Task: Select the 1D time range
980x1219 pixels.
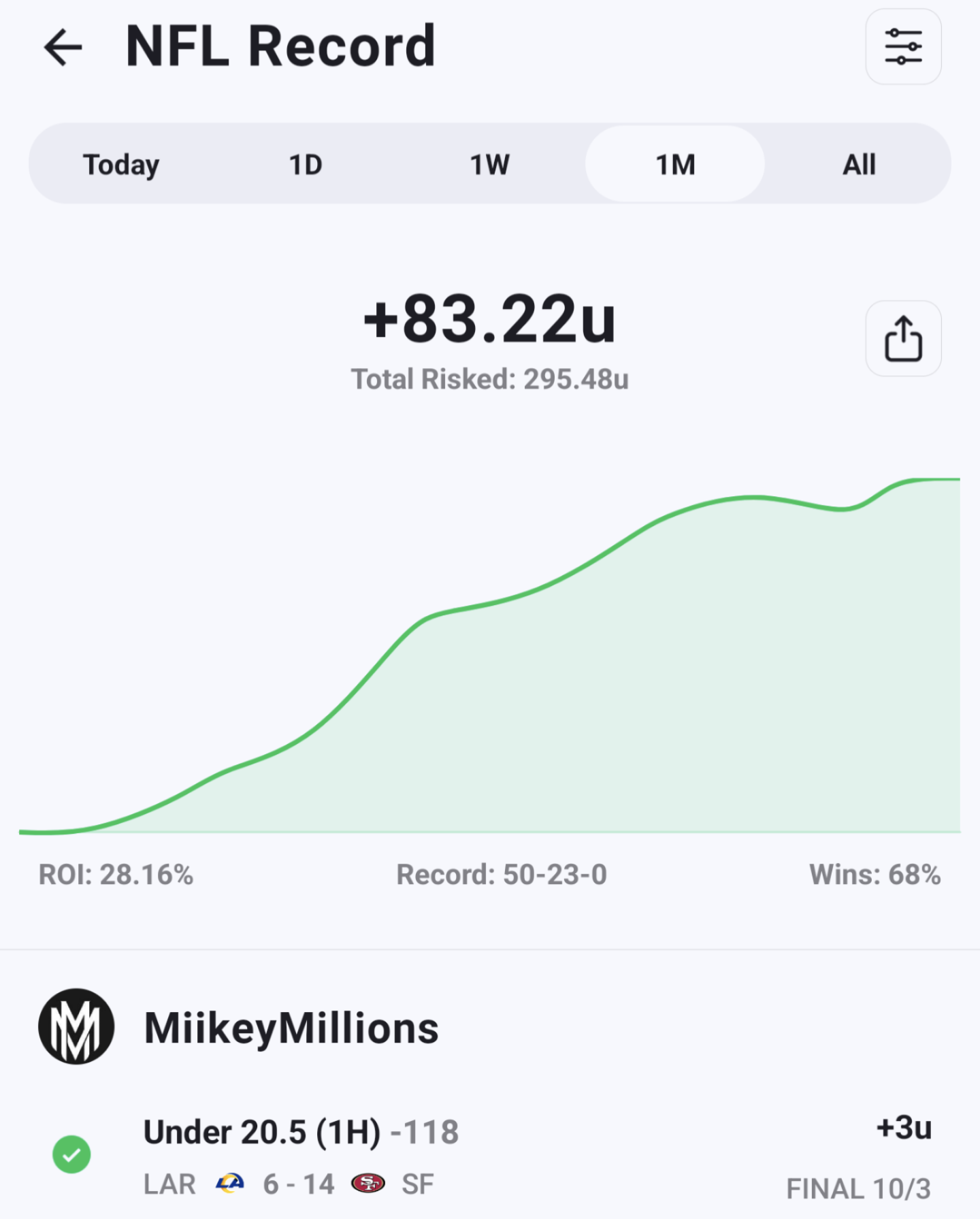Action: 306,164
